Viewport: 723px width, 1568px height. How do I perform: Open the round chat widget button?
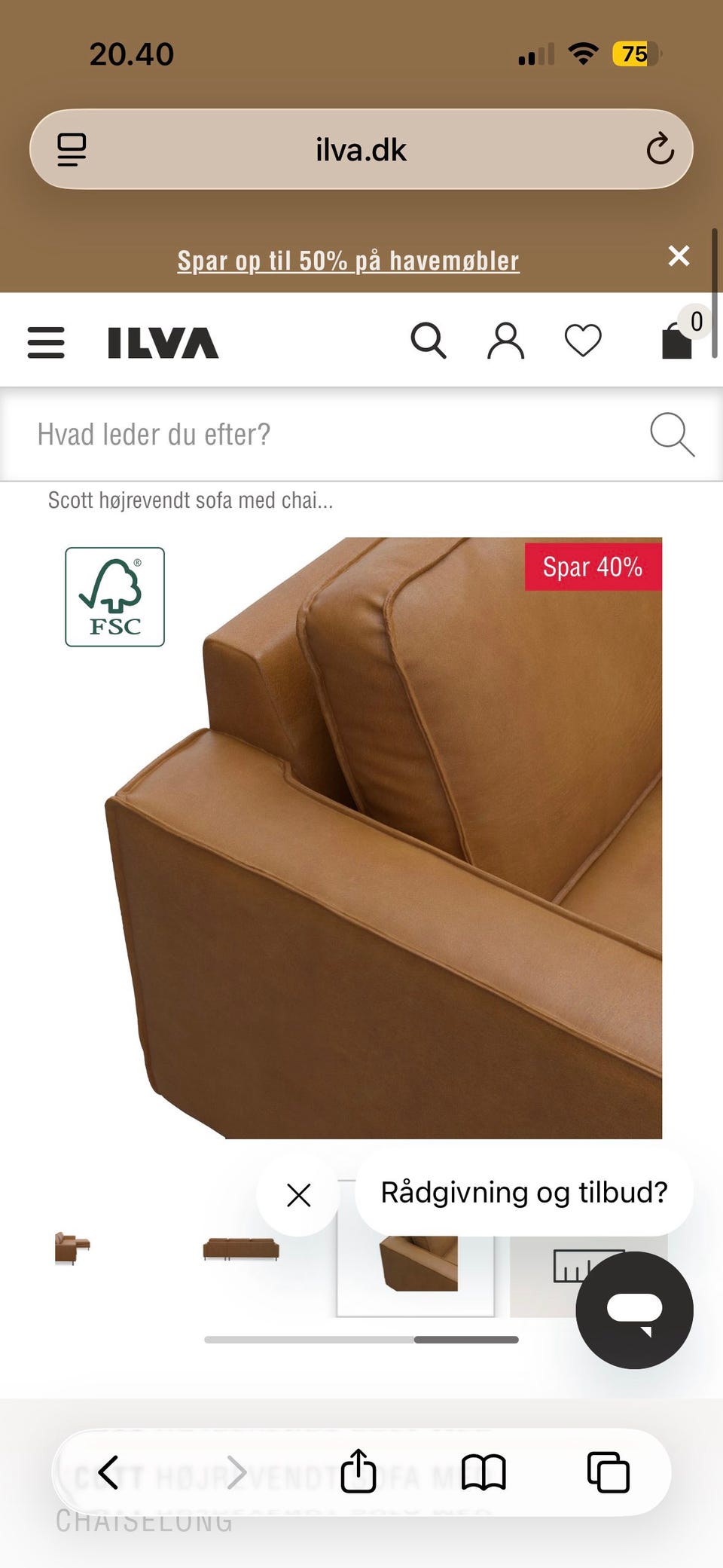tap(634, 1310)
